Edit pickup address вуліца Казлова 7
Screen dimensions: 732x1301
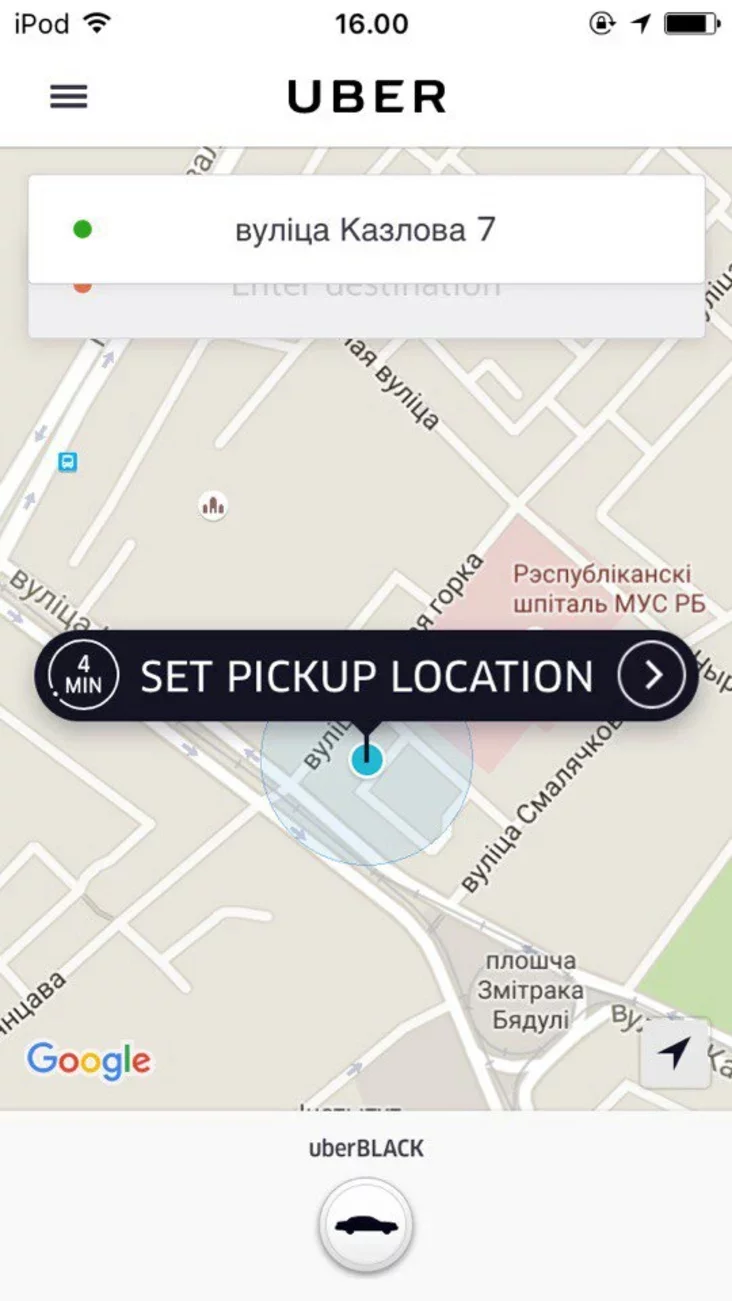pos(366,230)
